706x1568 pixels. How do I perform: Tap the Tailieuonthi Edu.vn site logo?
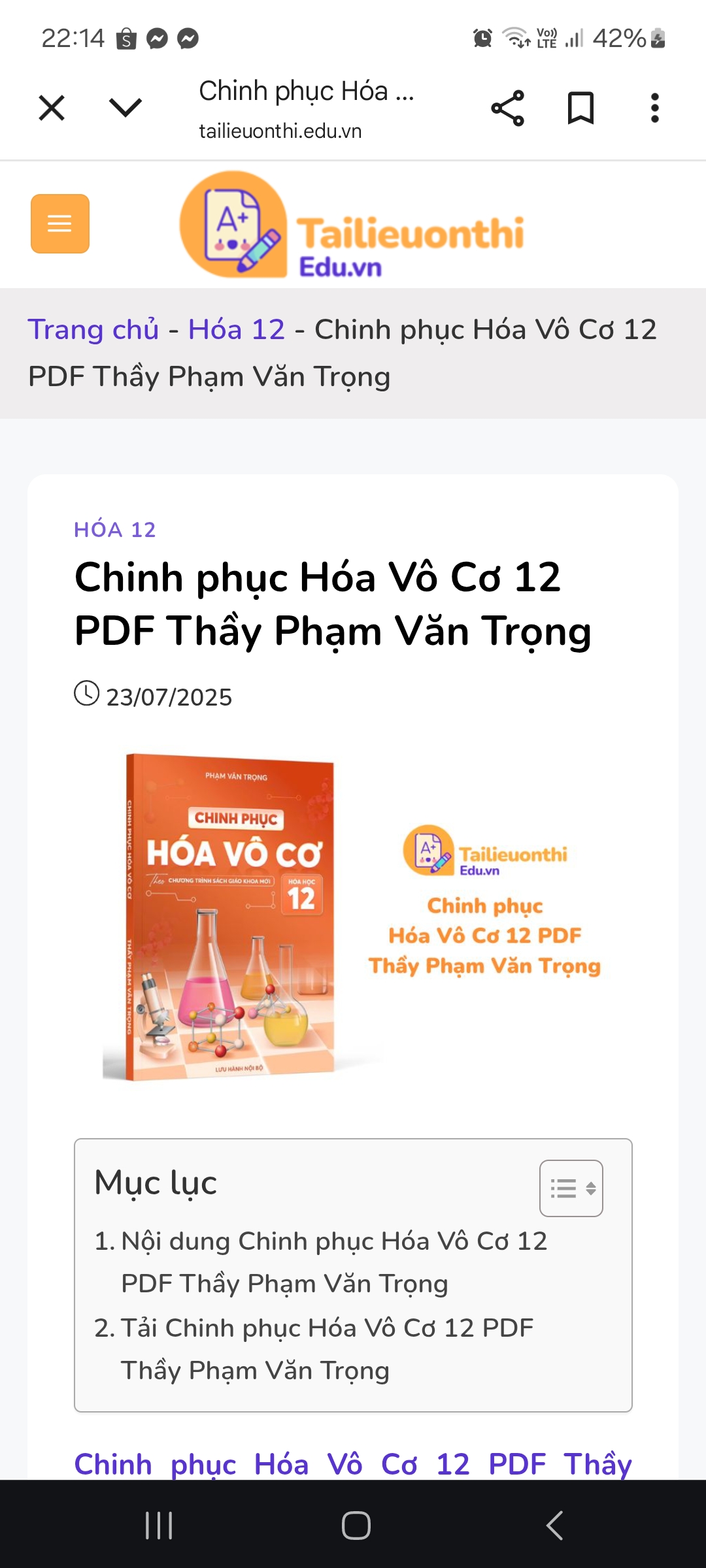[353, 225]
